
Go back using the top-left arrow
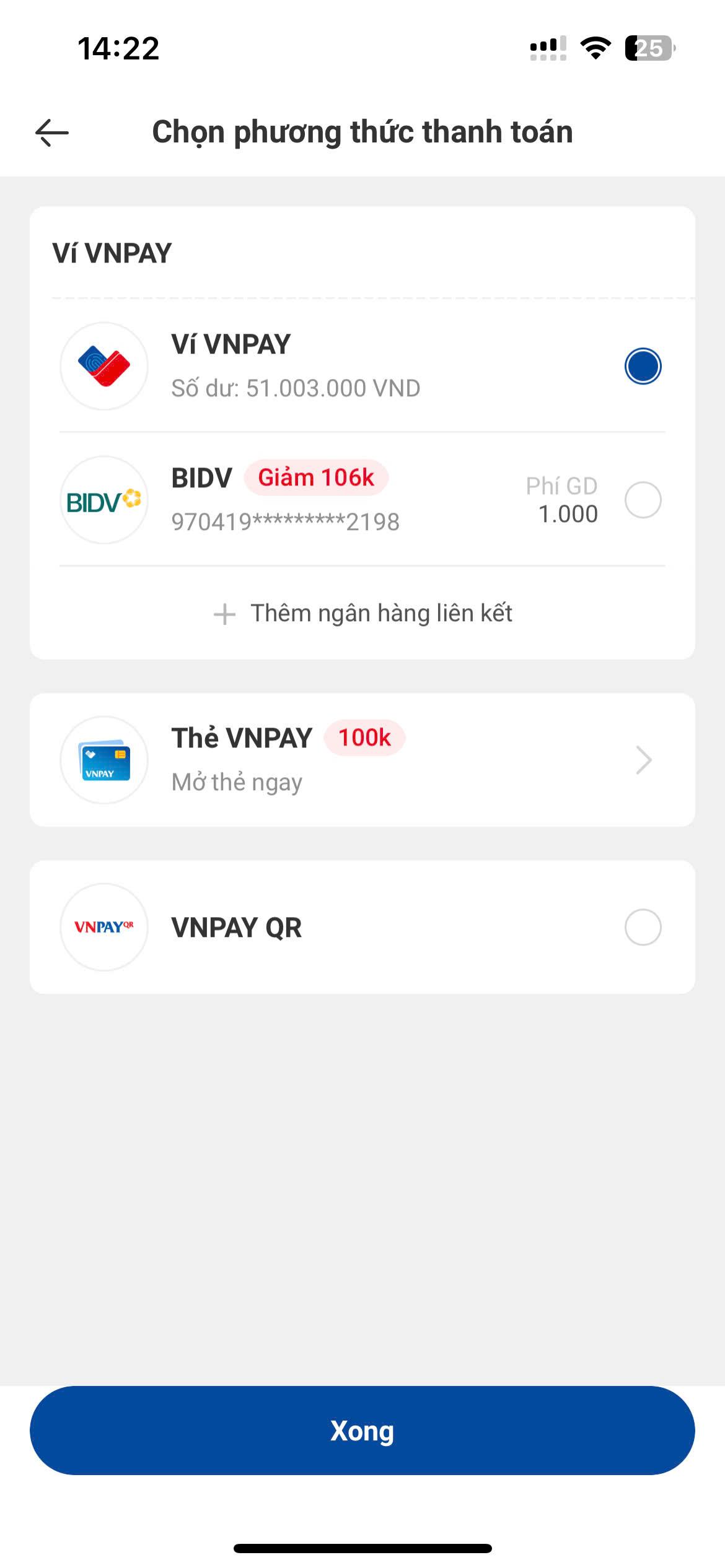(x=52, y=133)
